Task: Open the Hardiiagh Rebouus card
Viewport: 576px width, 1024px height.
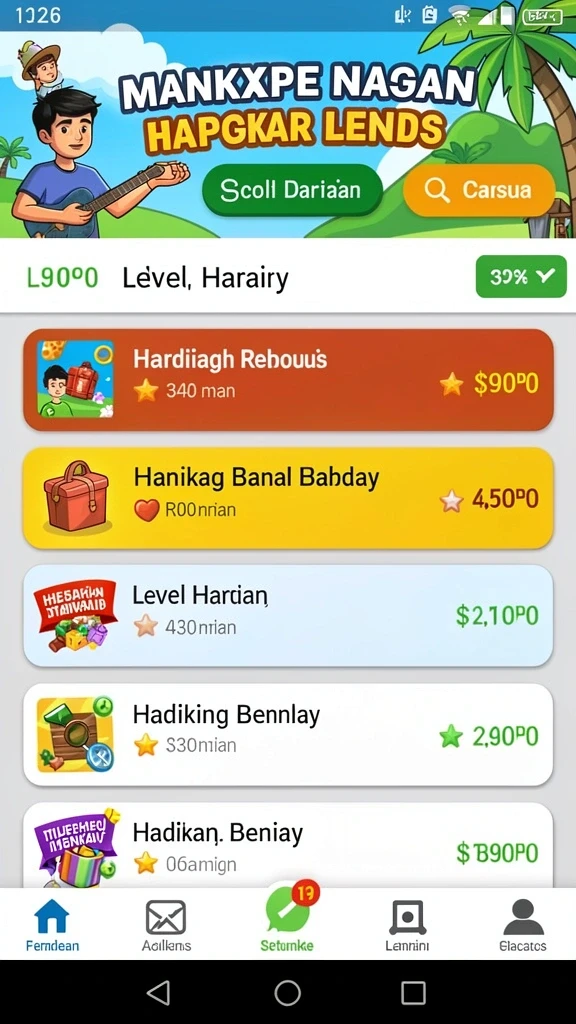Action: point(288,379)
